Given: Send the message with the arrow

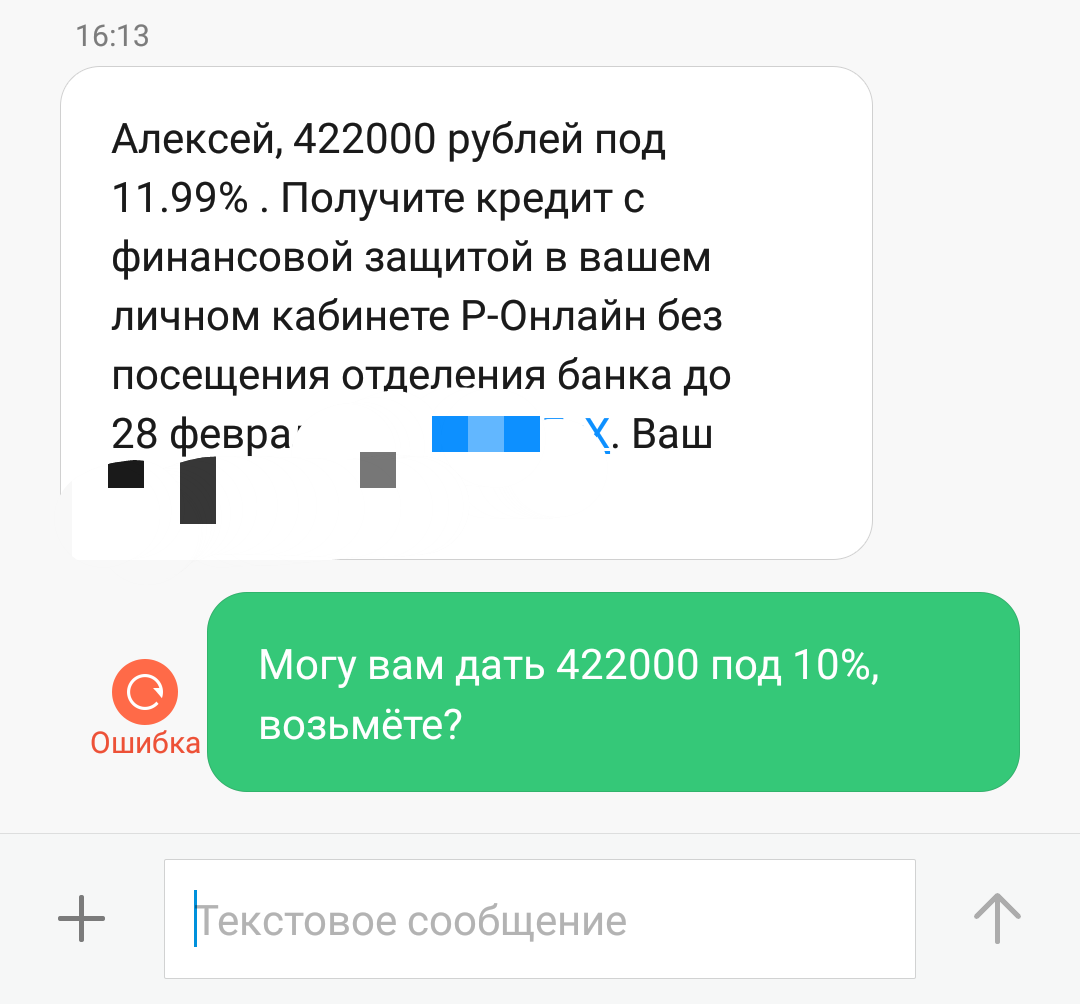Looking at the screenshot, I should coord(997,918).
